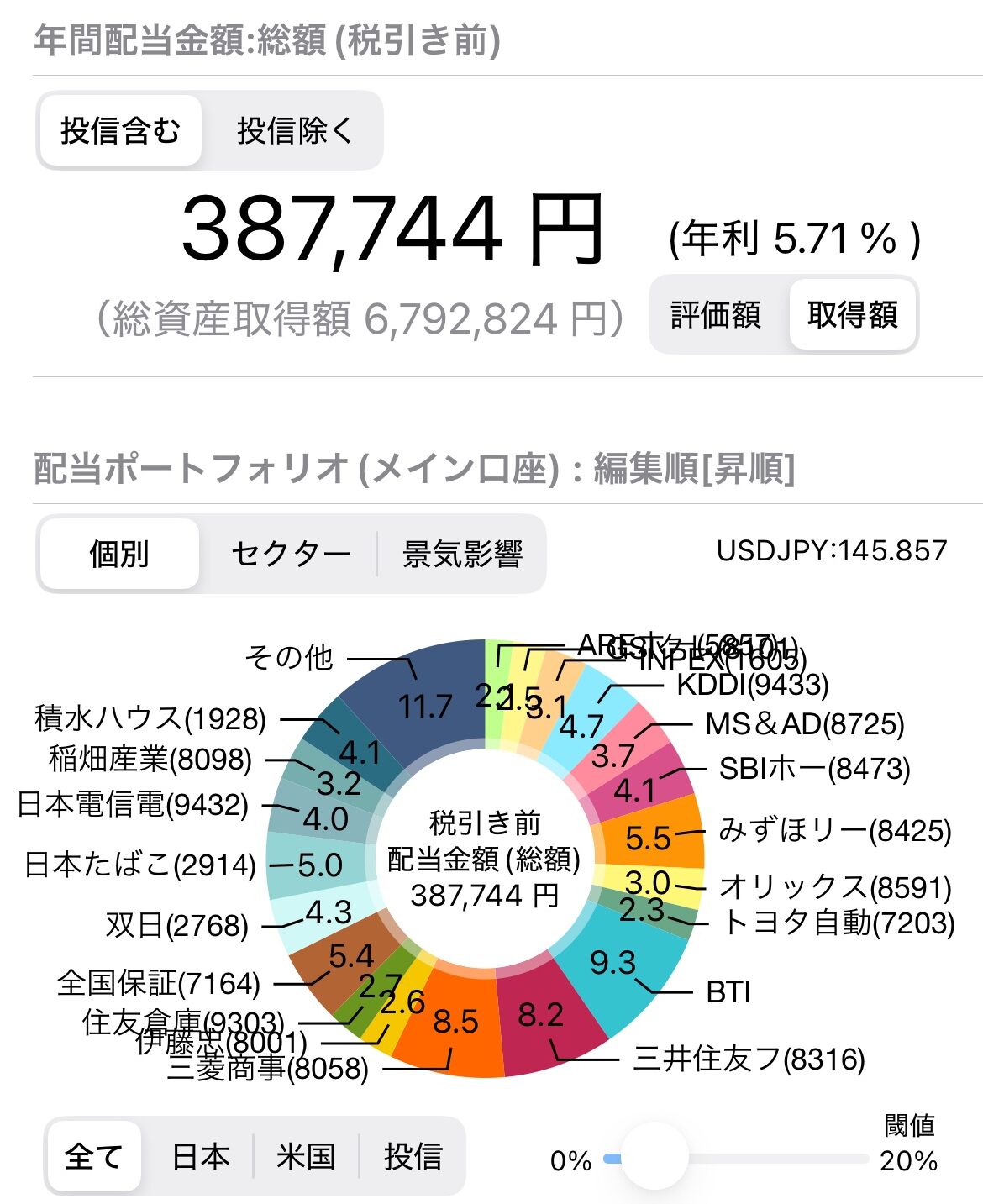Select the 投信含む segment
This screenshot has width=983, height=1204.
(120, 130)
